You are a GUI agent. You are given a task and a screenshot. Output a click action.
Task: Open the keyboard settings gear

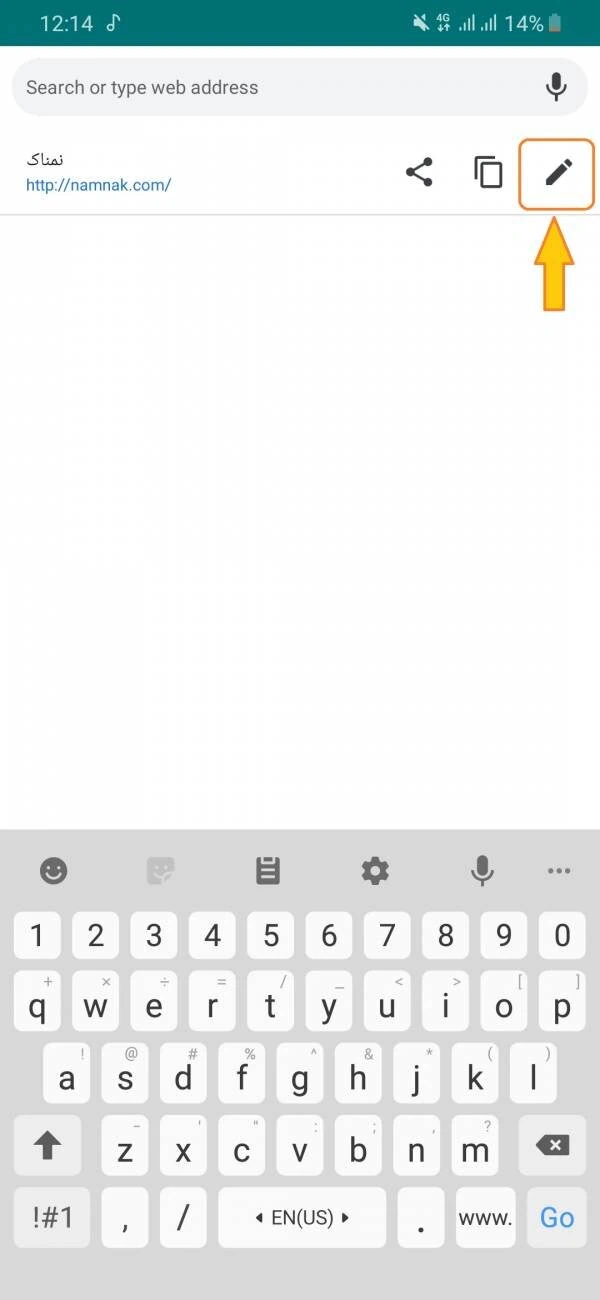coord(375,871)
